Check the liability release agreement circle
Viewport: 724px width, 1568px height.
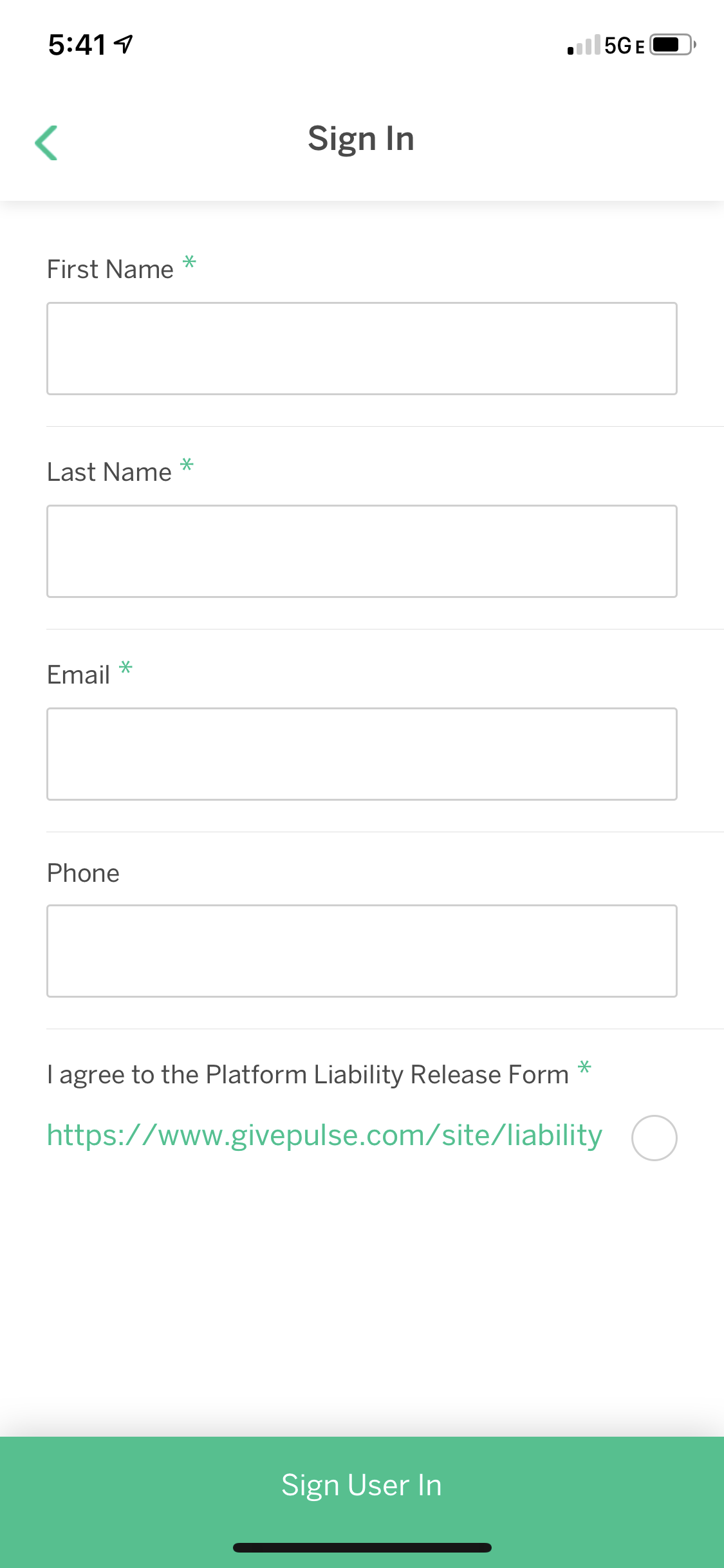coord(654,1138)
